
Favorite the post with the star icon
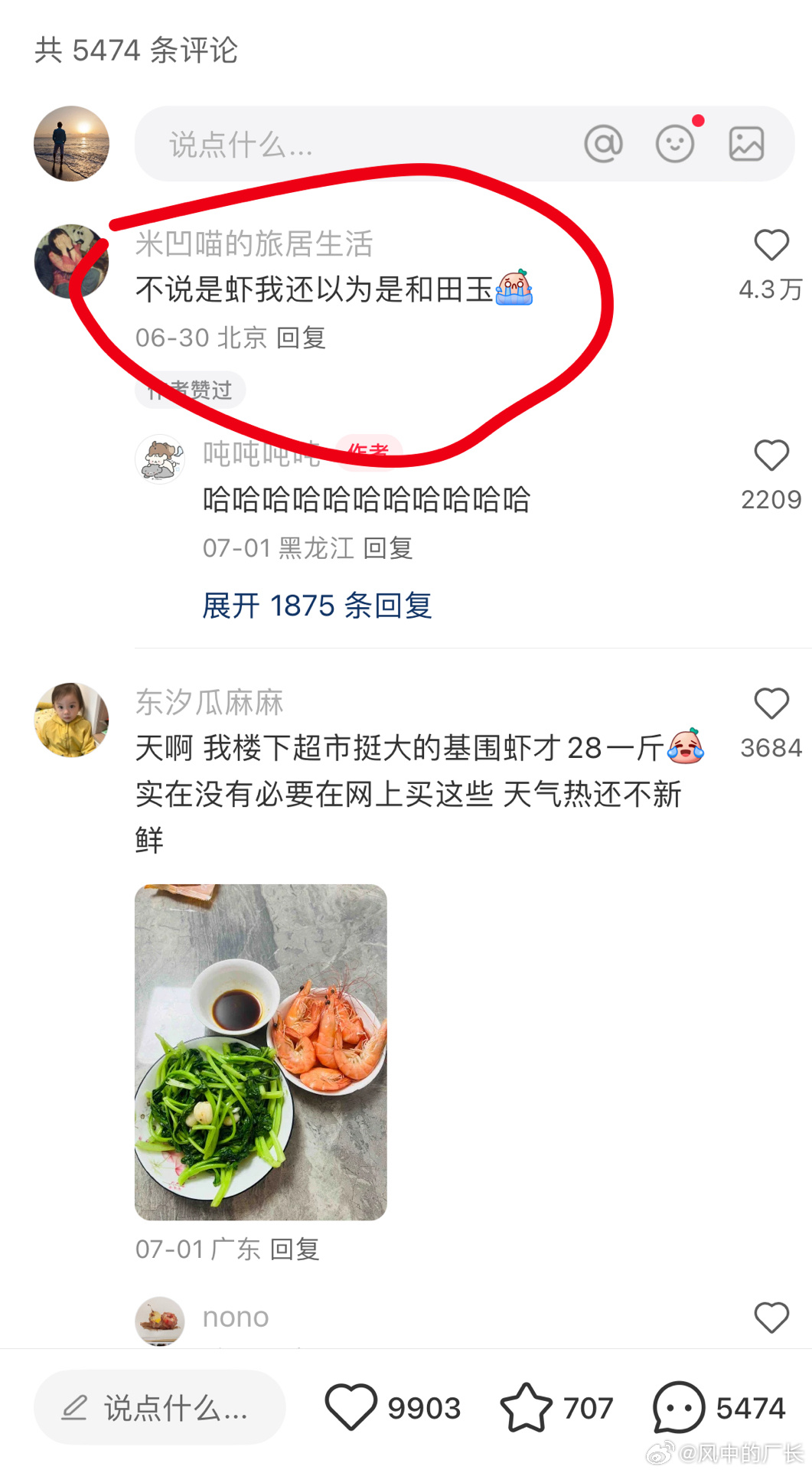click(x=526, y=1407)
